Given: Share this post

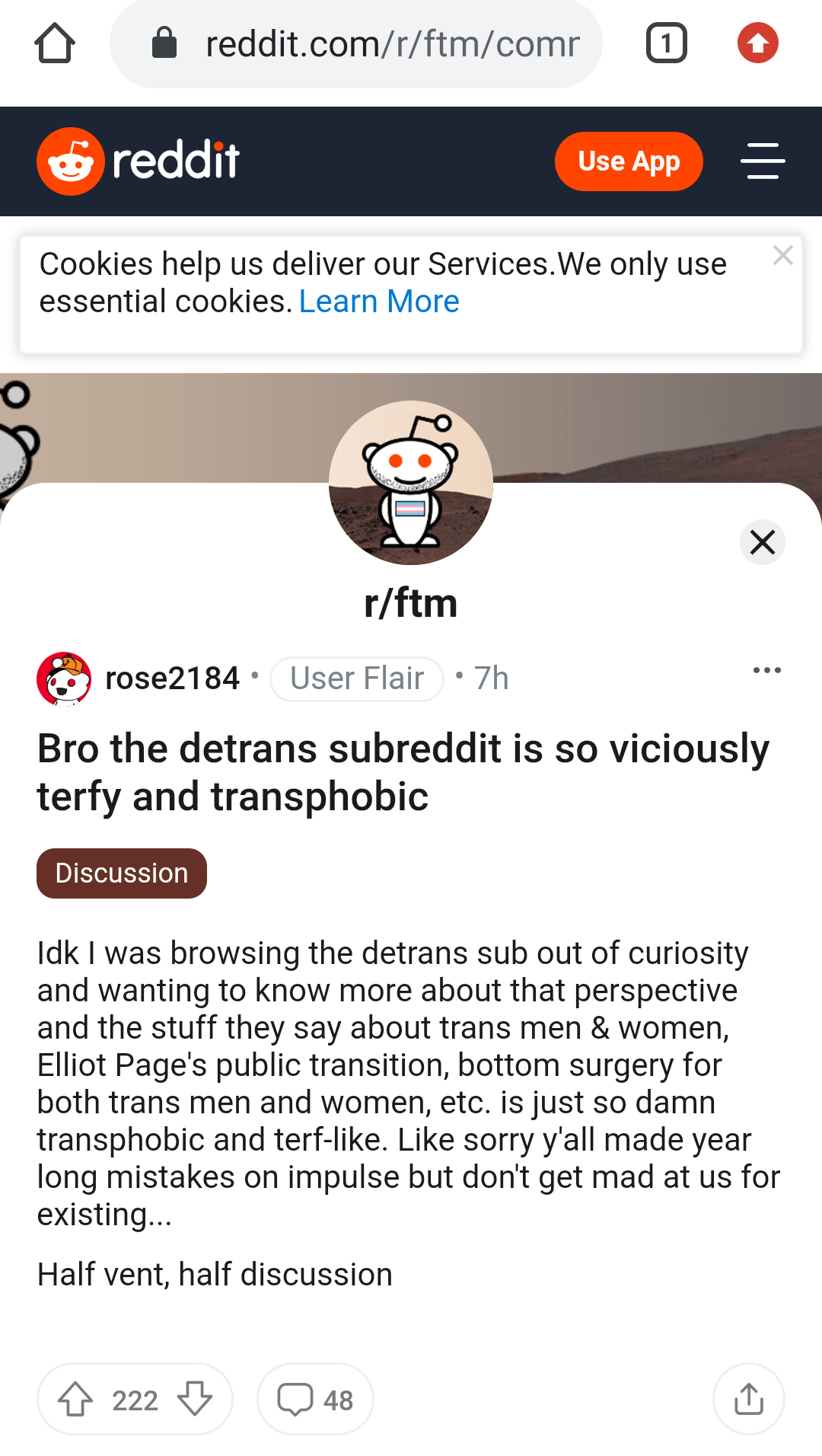Looking at the screenshot, I should point(749,1400).
